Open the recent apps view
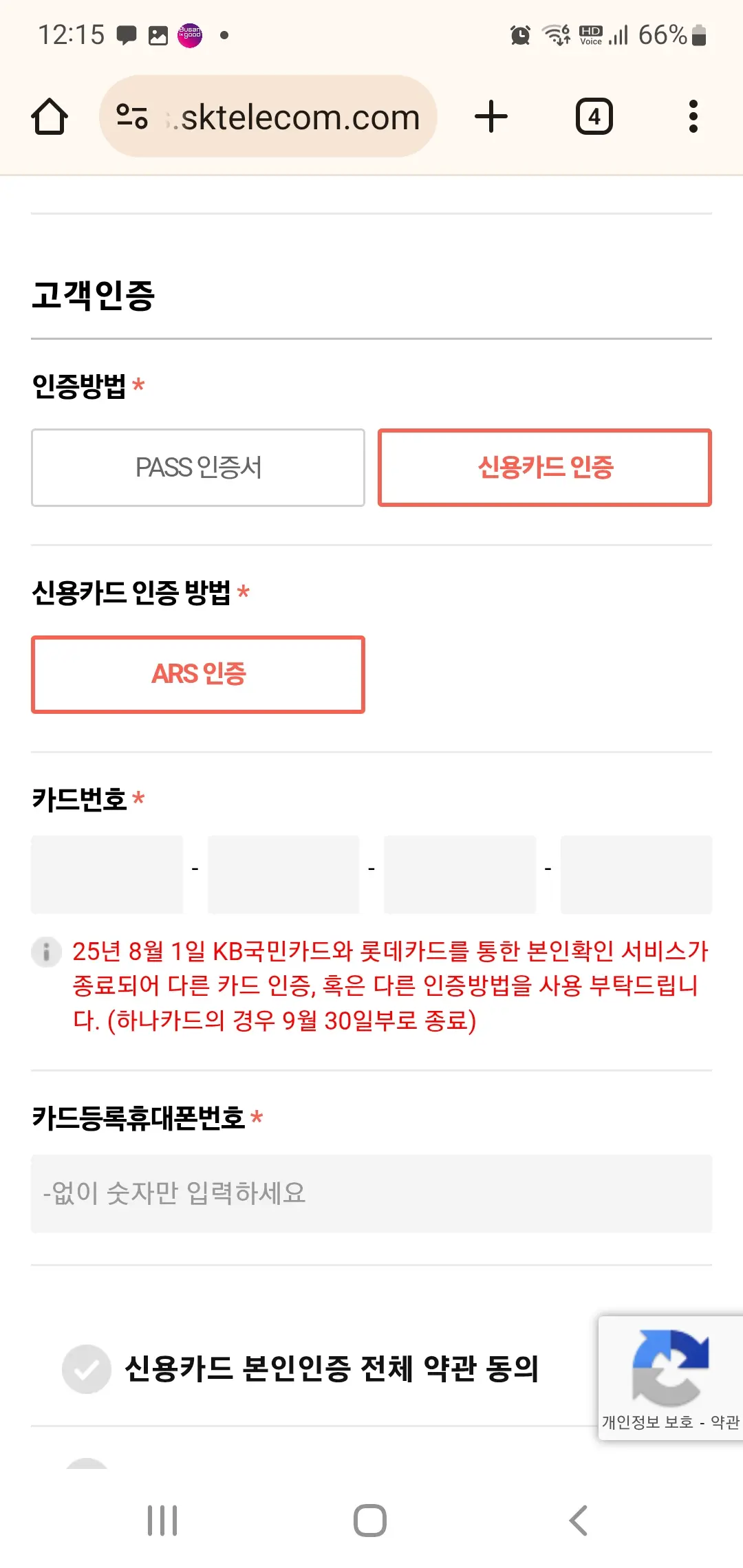743x1568 pixels. click(x=162, y=1520)
